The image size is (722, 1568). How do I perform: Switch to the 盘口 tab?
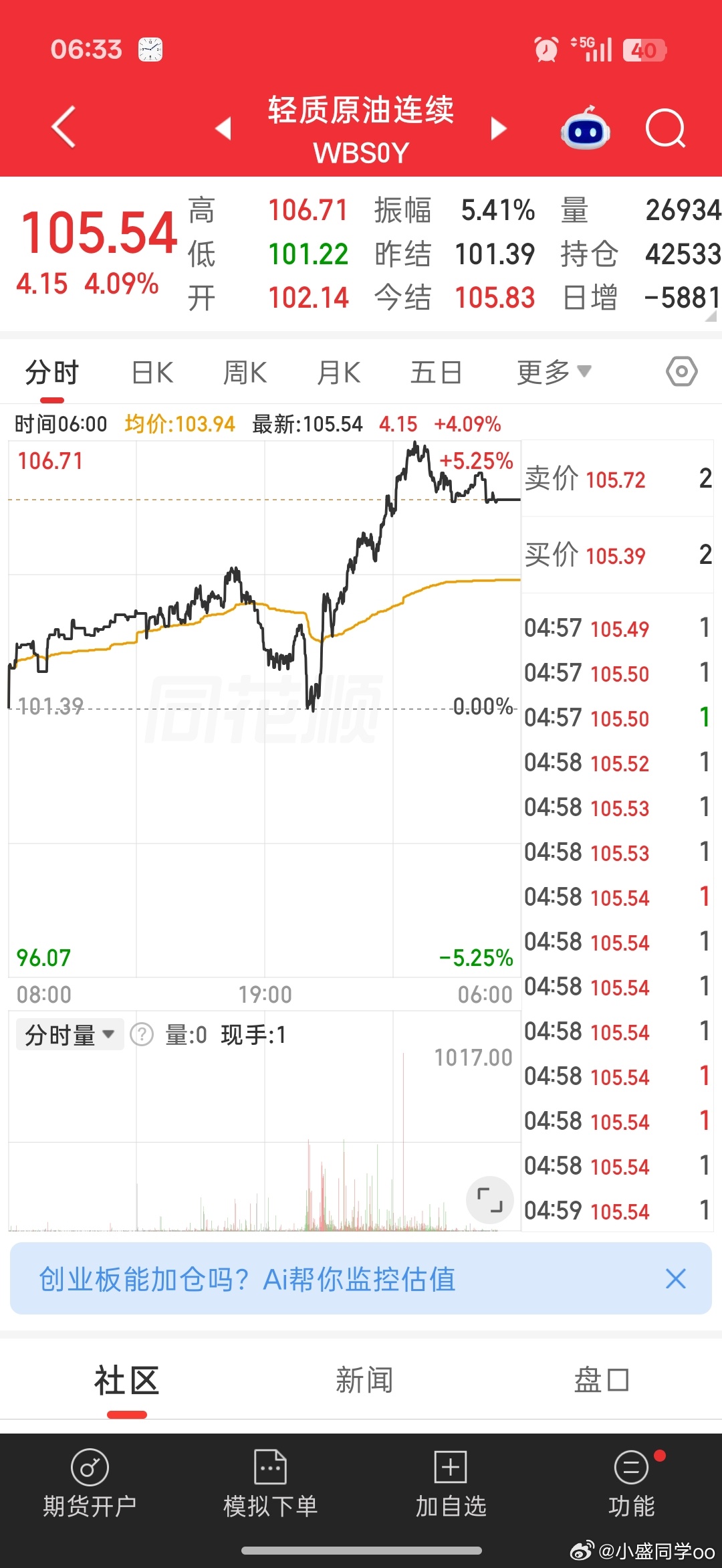point(601,1380)
